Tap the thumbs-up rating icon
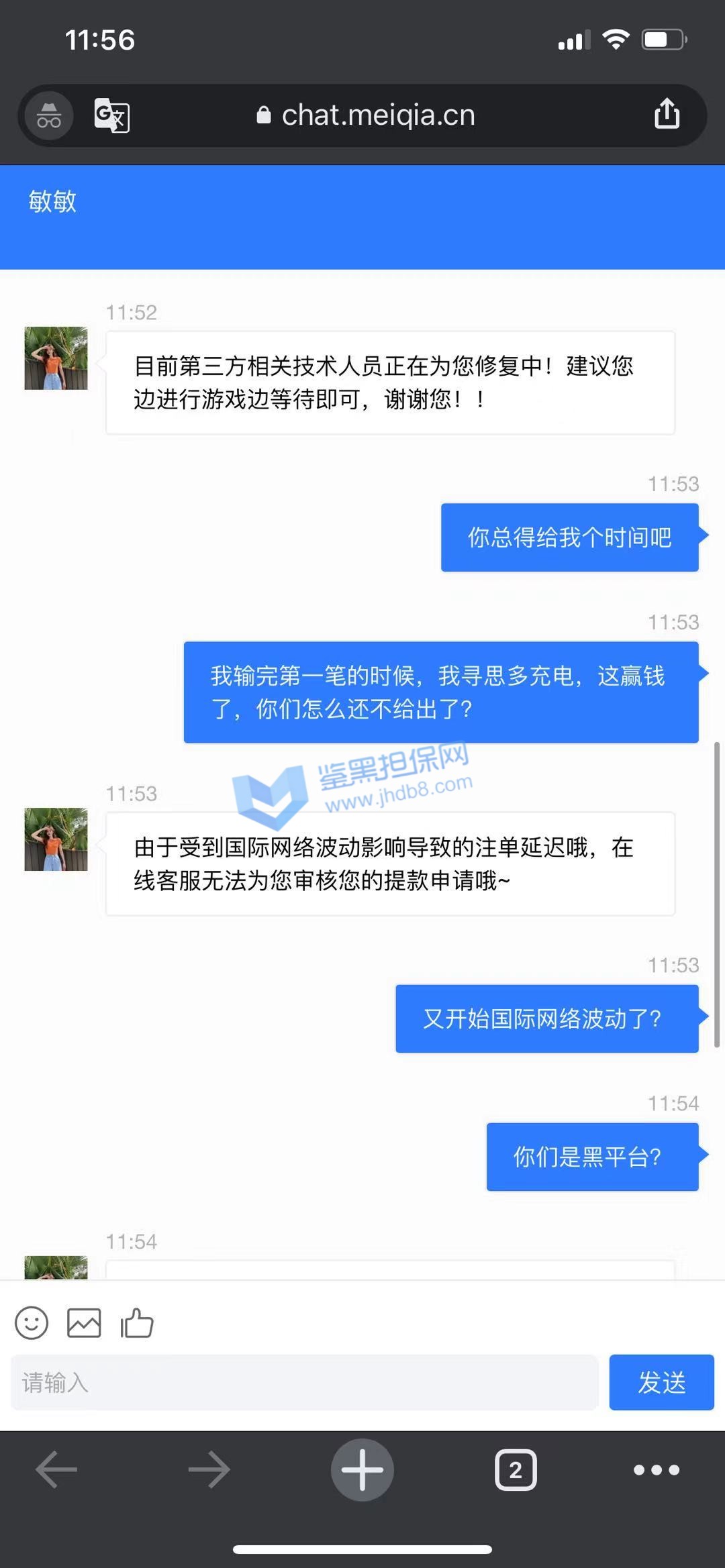 click(x=137, y=1324)
